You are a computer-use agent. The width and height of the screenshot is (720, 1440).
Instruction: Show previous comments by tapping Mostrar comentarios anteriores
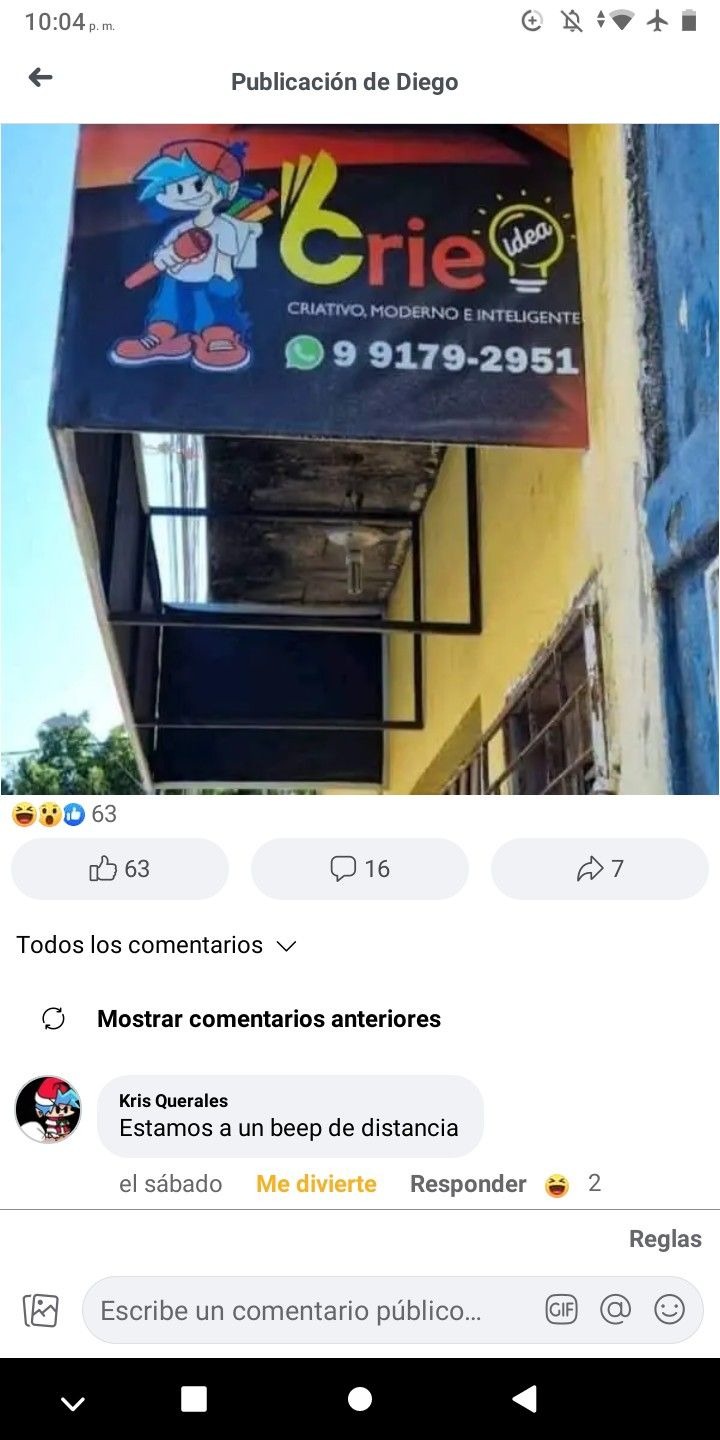pos(269,1018)
